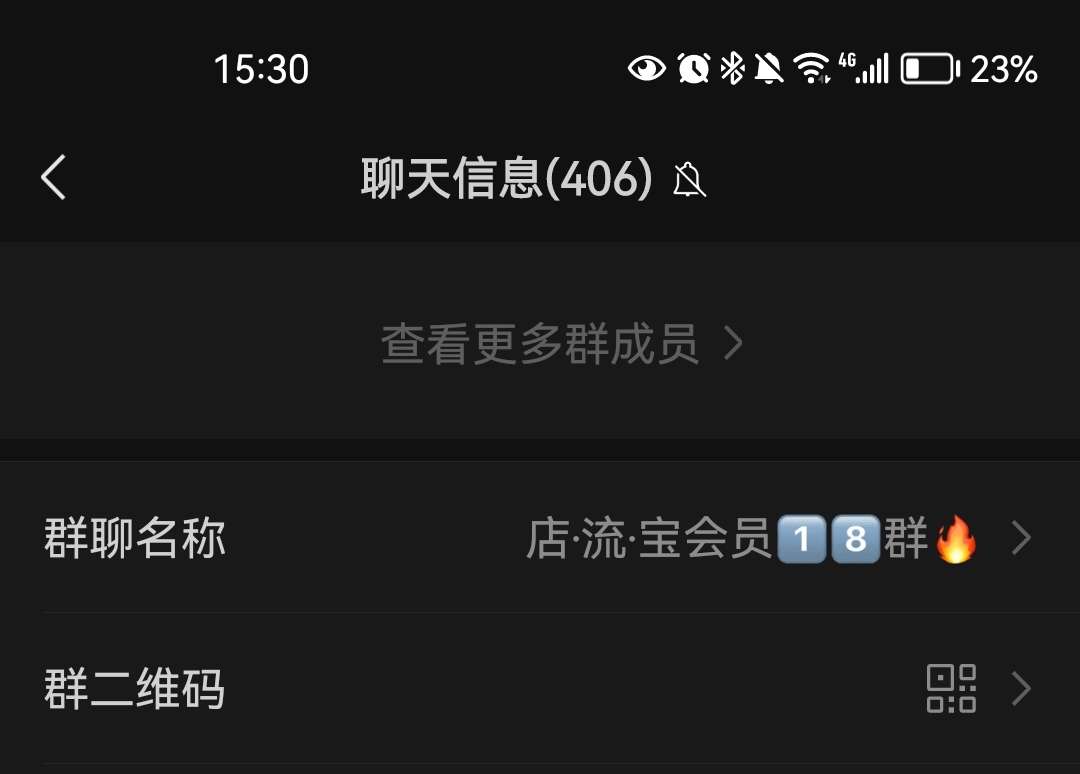The height and width of the screenshot is (774, 1080).
Task: Open the group QR code row
Action: 540,690
